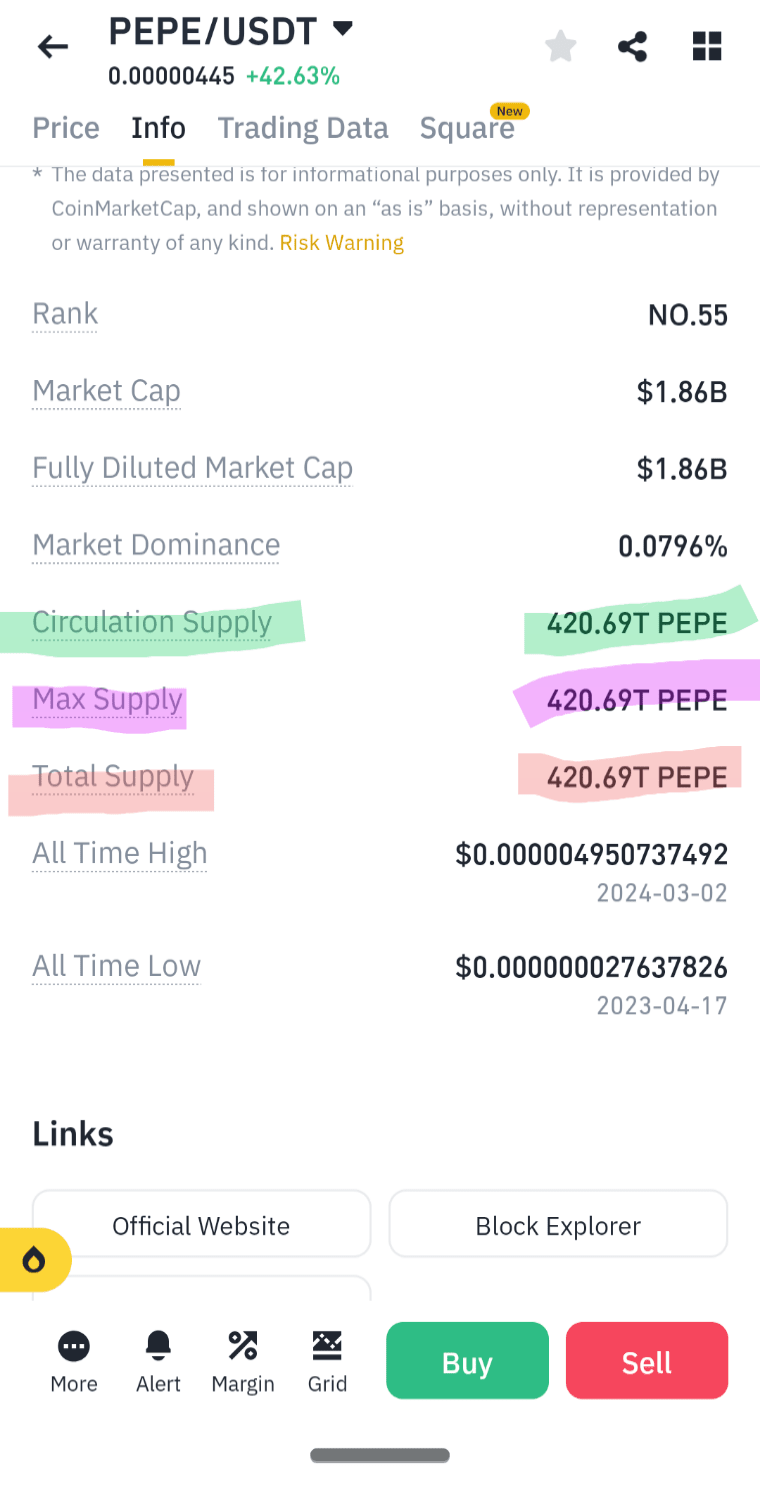Tap the floating yellow droplet badge

click(x=33, y=1260)
